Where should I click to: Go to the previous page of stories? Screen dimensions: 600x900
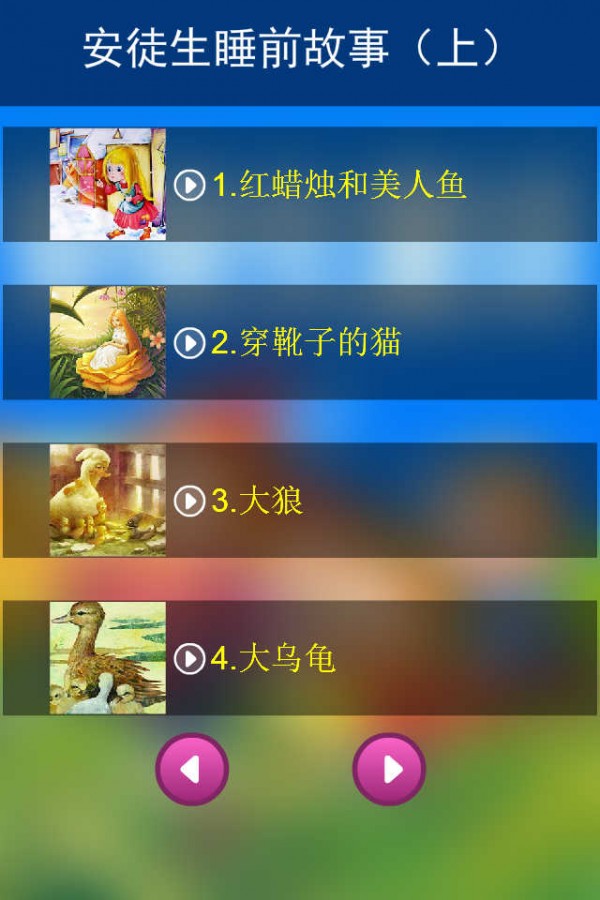(x=192, y=769)
